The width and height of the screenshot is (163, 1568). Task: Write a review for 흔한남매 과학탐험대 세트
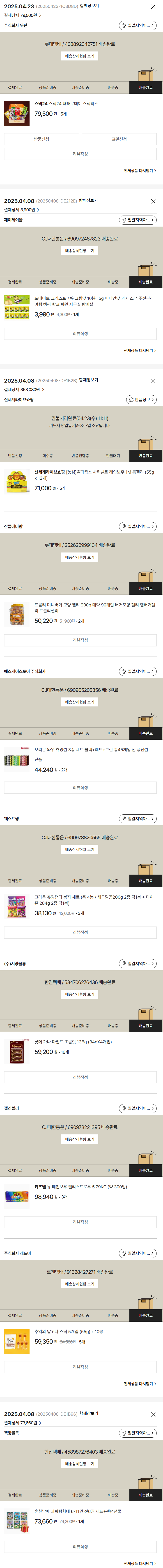tap(80, 1547)
